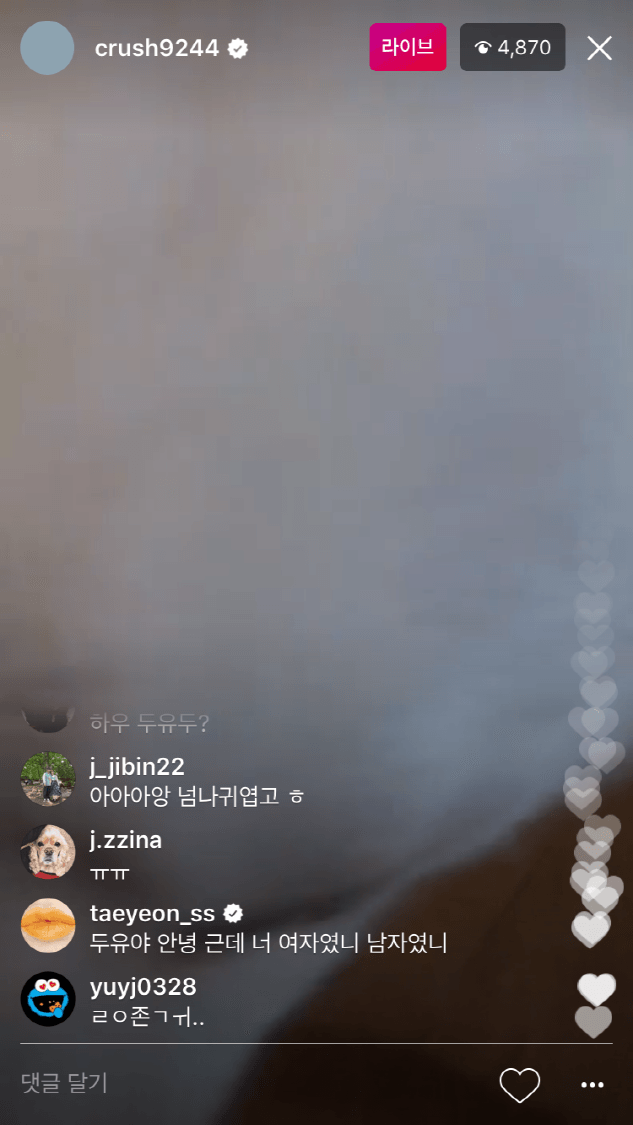Close the live broadcast
The image size is (633, 1125).
pos(599,48)
